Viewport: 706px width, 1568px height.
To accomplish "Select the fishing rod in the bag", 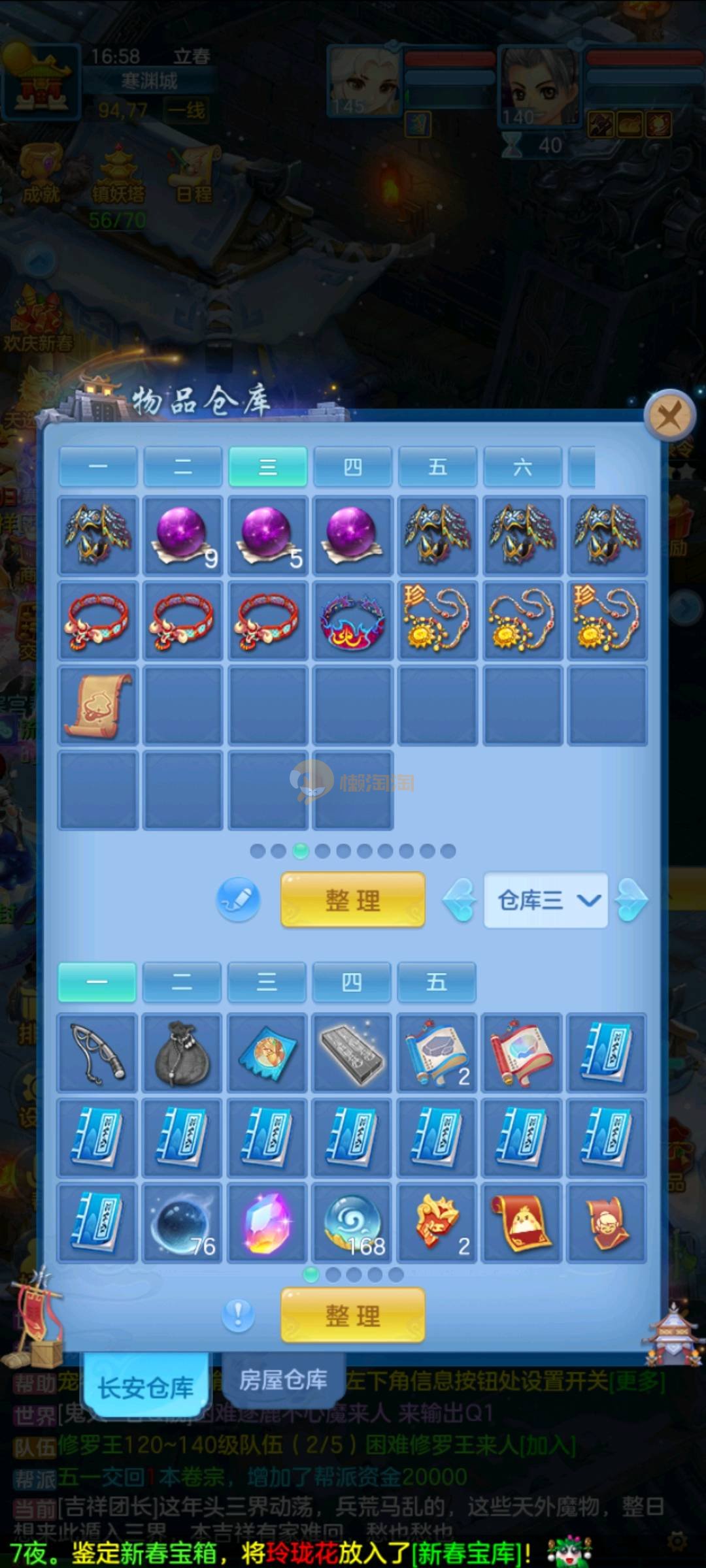I will click(97, 1053).
